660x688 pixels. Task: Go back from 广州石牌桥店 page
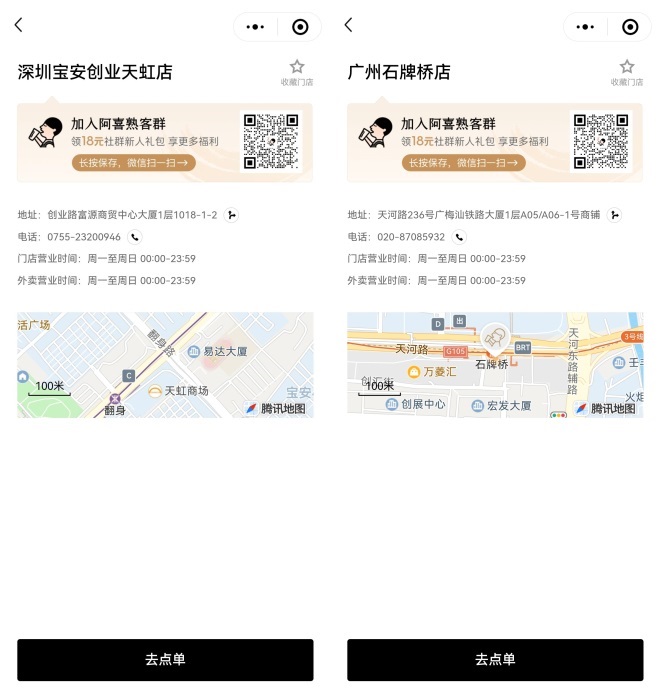pyautogui.click(x=348, y=26)
